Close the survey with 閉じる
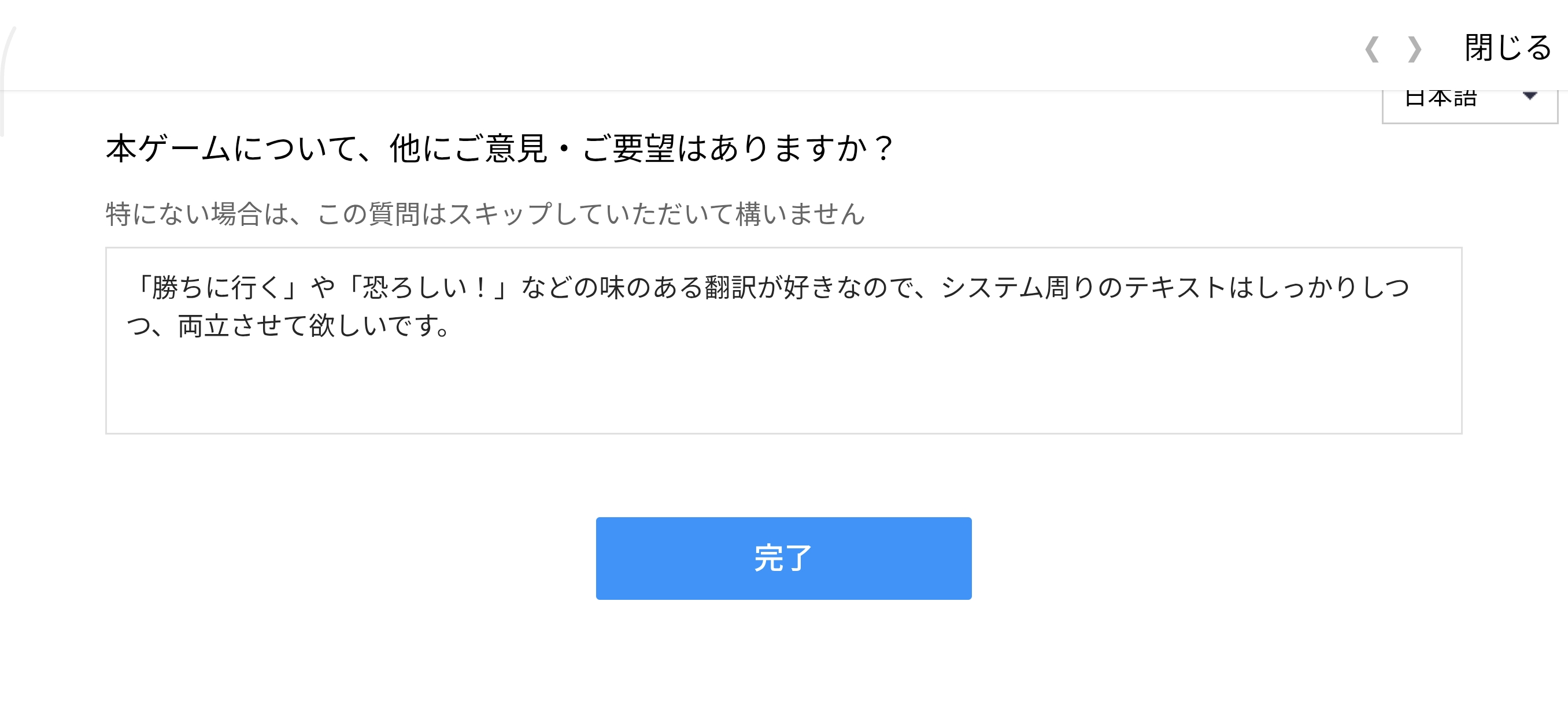1568x705 pixels. [1507, 48]
